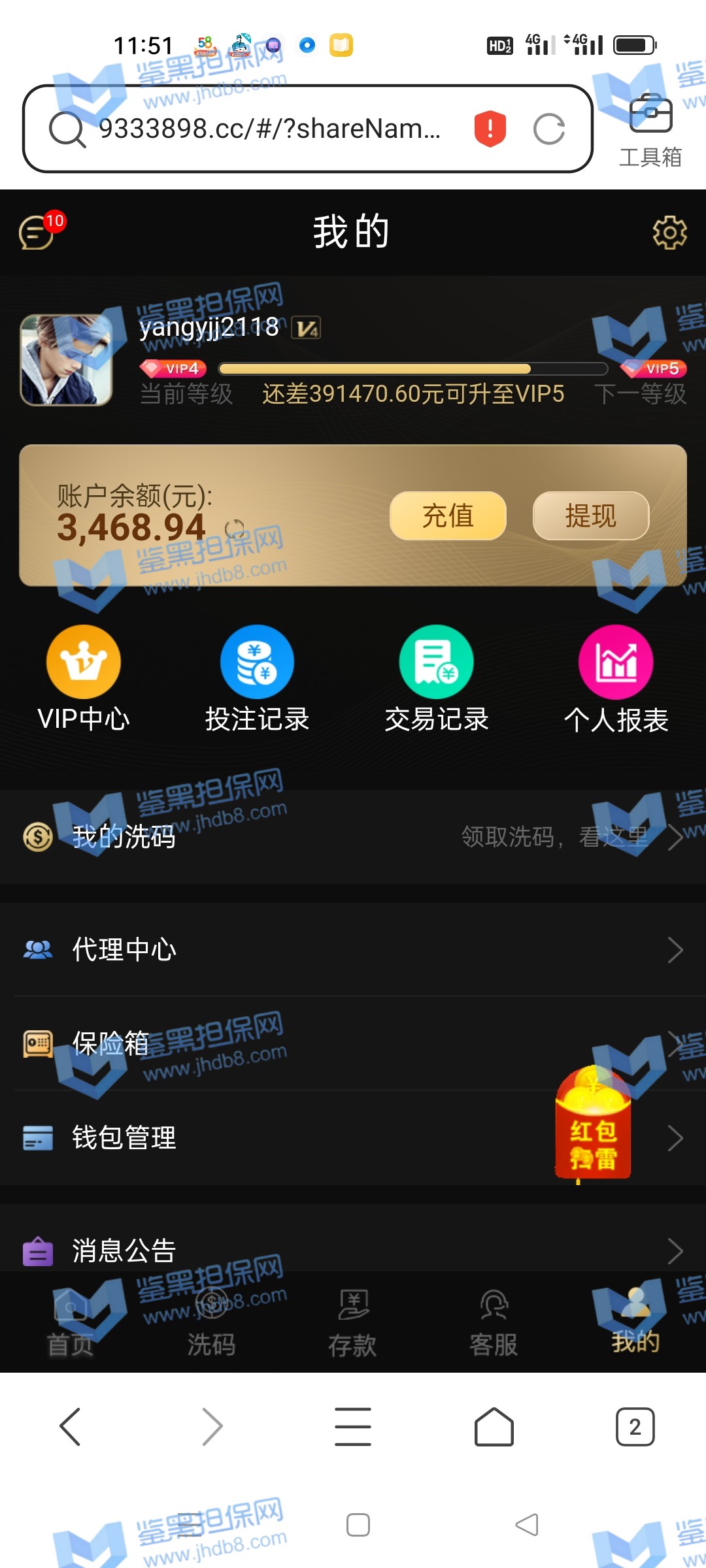
Task: Tap the 红包扫雷 red envelope floating icon
Action: pyautogui.click(x=593, y=1125)
